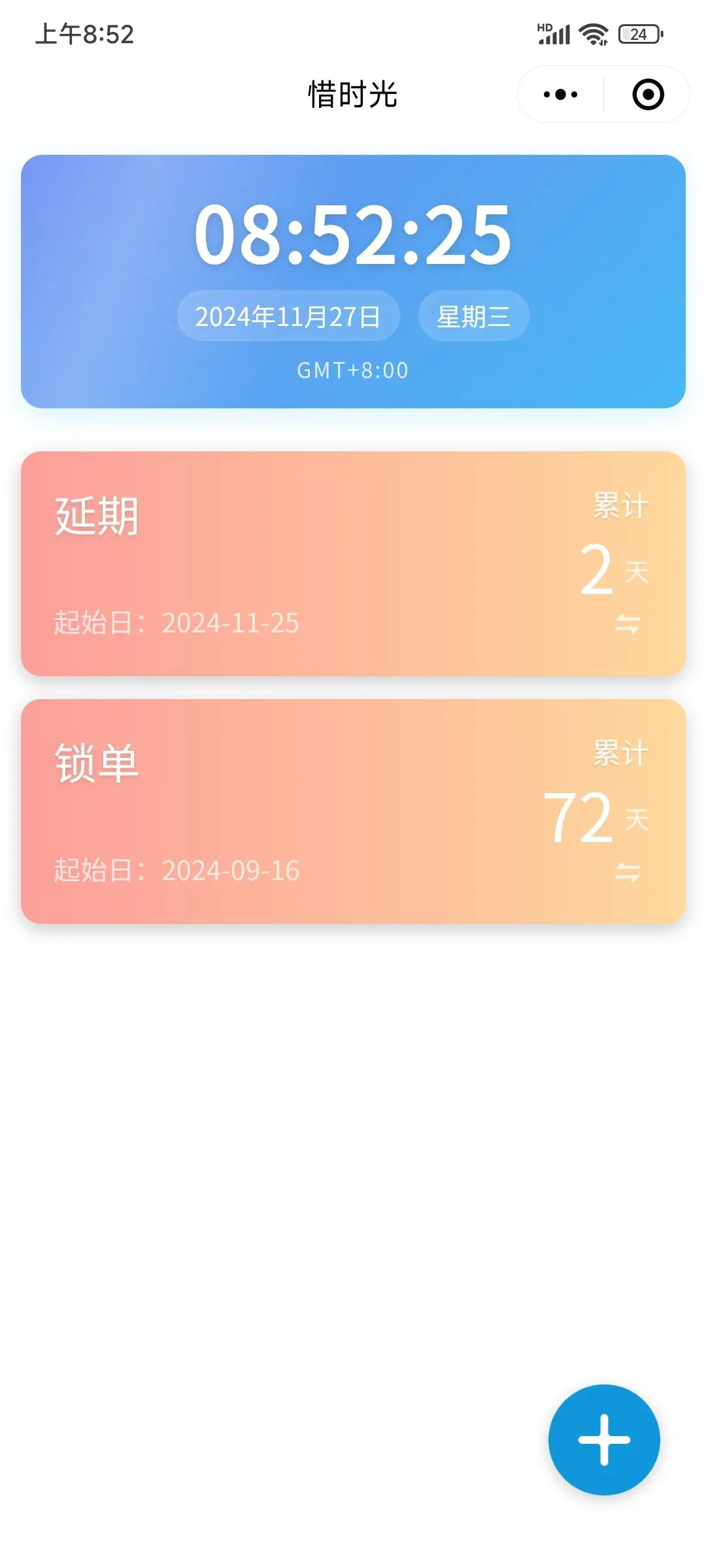Viewport: 706px width, 1568px height.
Task: Tap the swap icon on the 延期 card
Action: point(628,624)
